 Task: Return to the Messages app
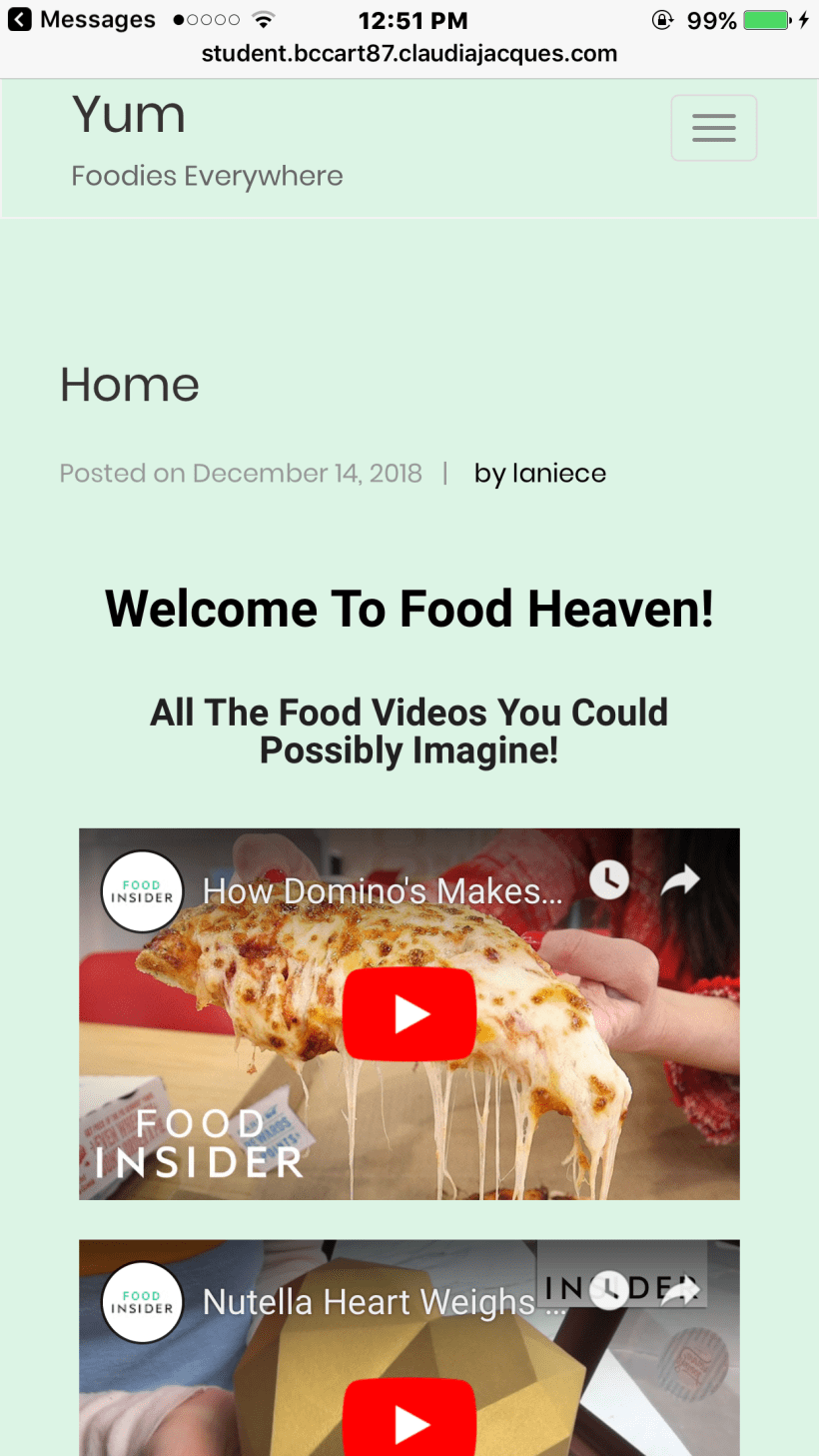82,20
